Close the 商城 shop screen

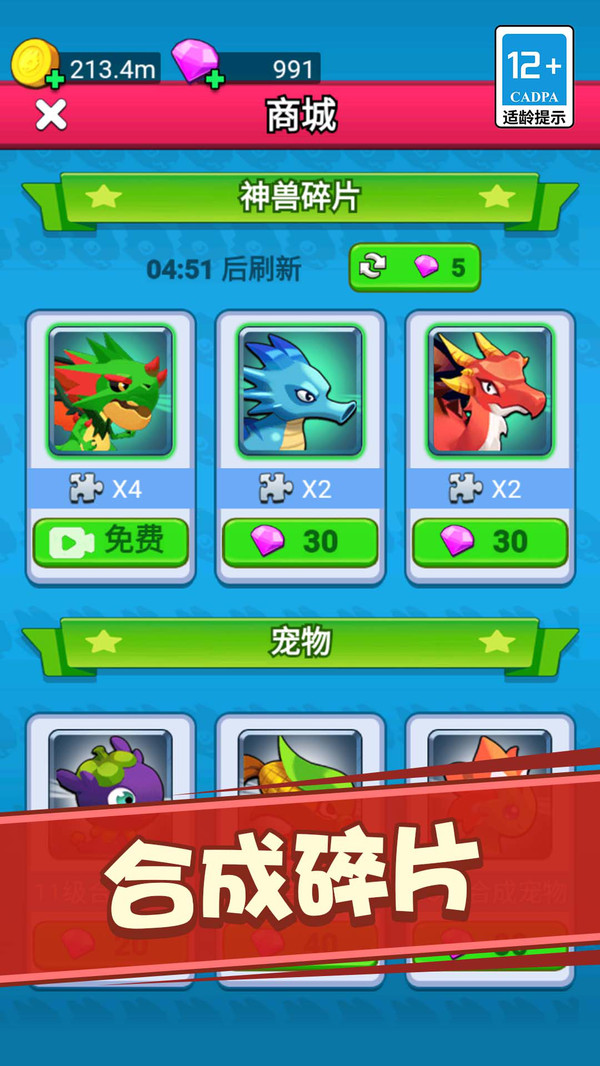[50, 114]
